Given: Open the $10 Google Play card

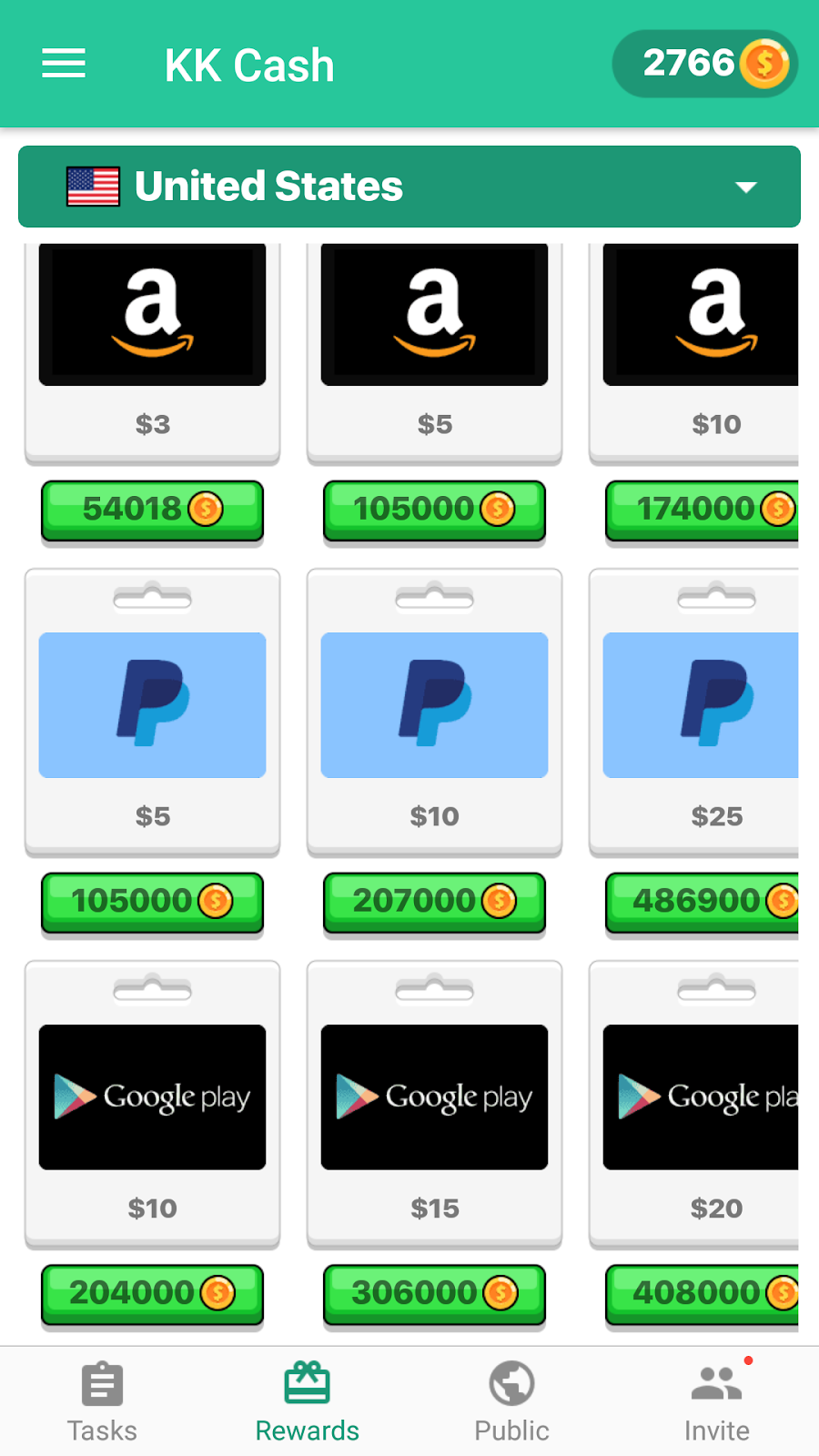Looking at the screenshot, I should [x=152, y=1101].
